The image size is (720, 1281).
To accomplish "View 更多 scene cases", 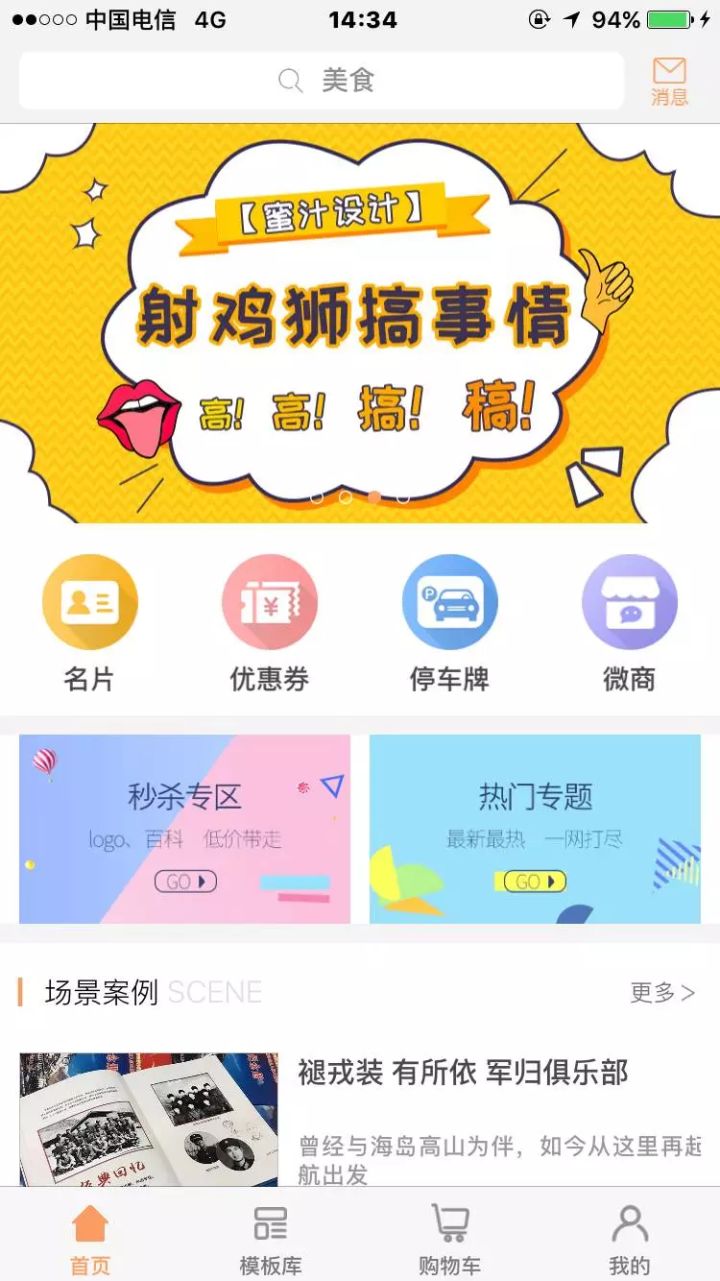I will (x=662, y=992).
